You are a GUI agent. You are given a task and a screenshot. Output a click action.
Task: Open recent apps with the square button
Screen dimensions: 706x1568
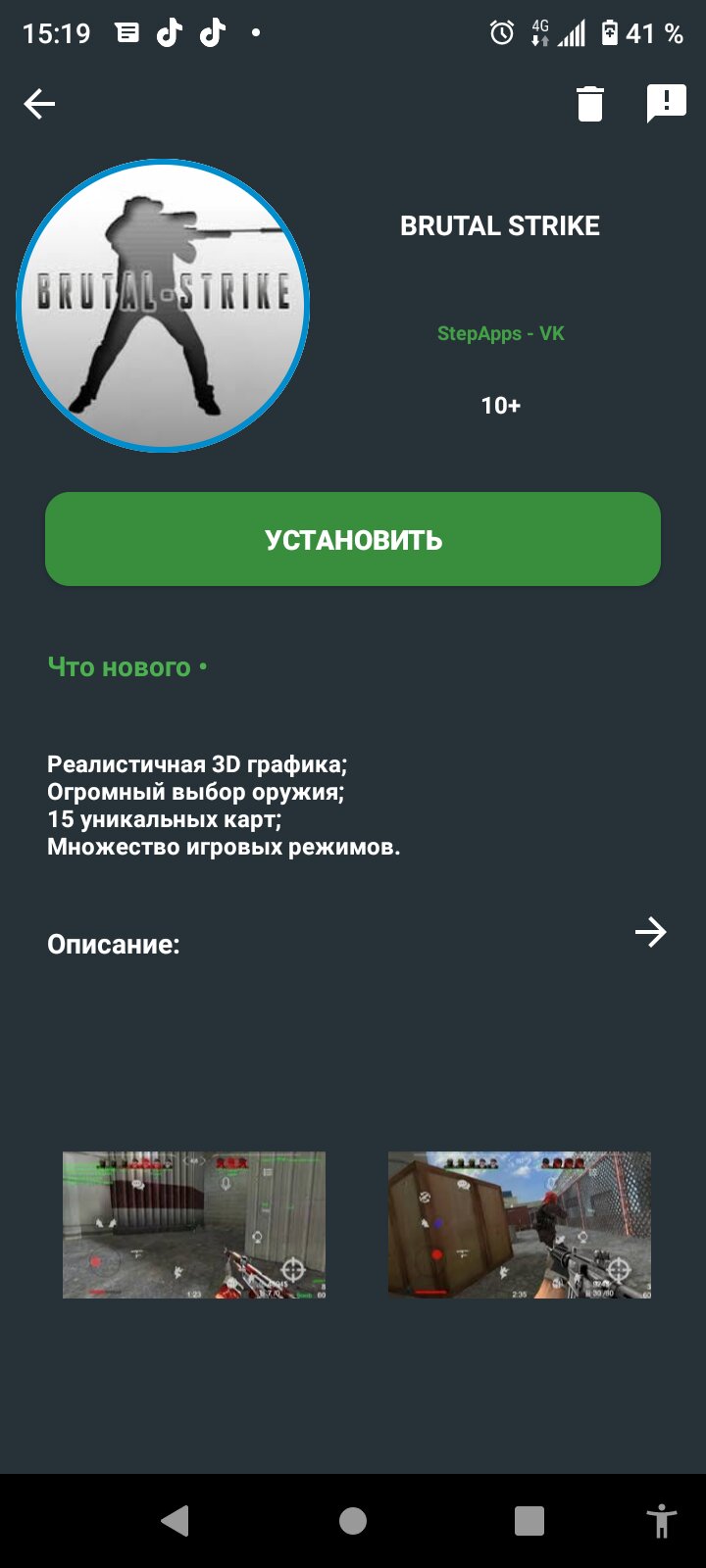[529, 1520]
